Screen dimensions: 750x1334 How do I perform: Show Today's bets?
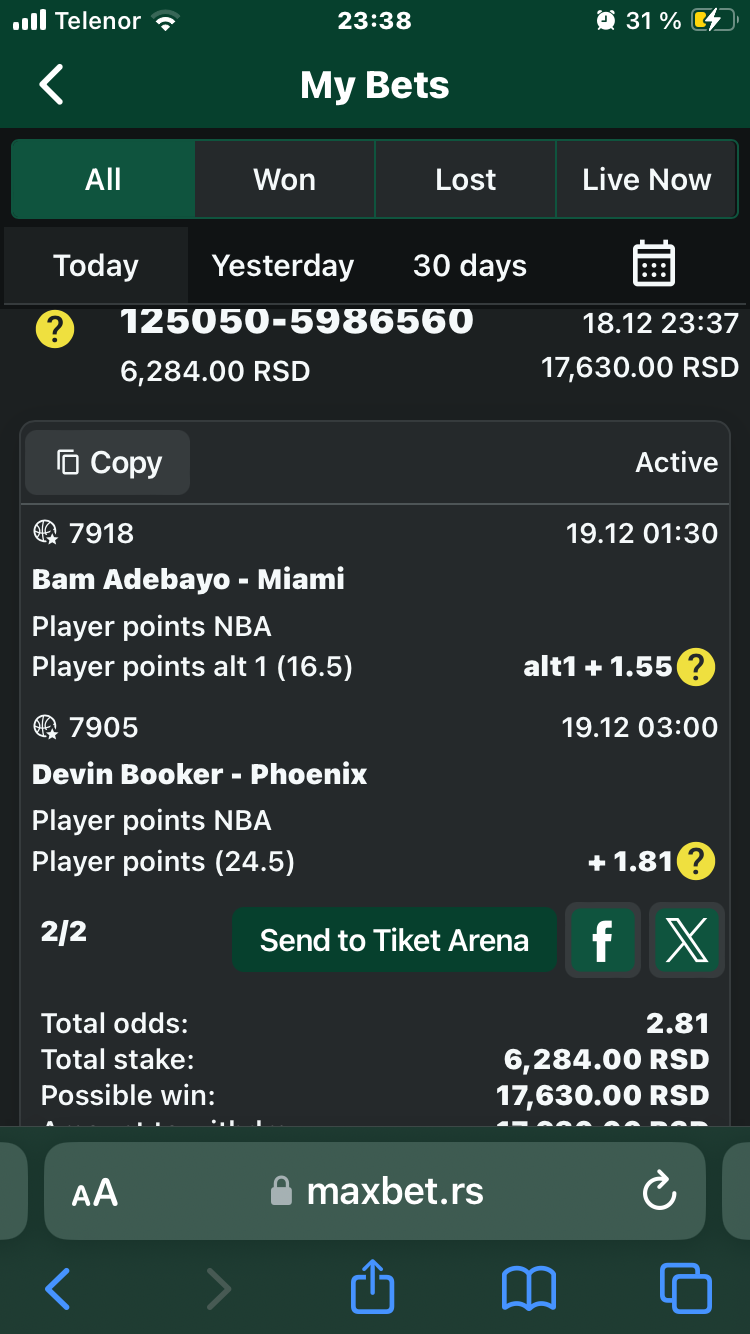point(96,266)
